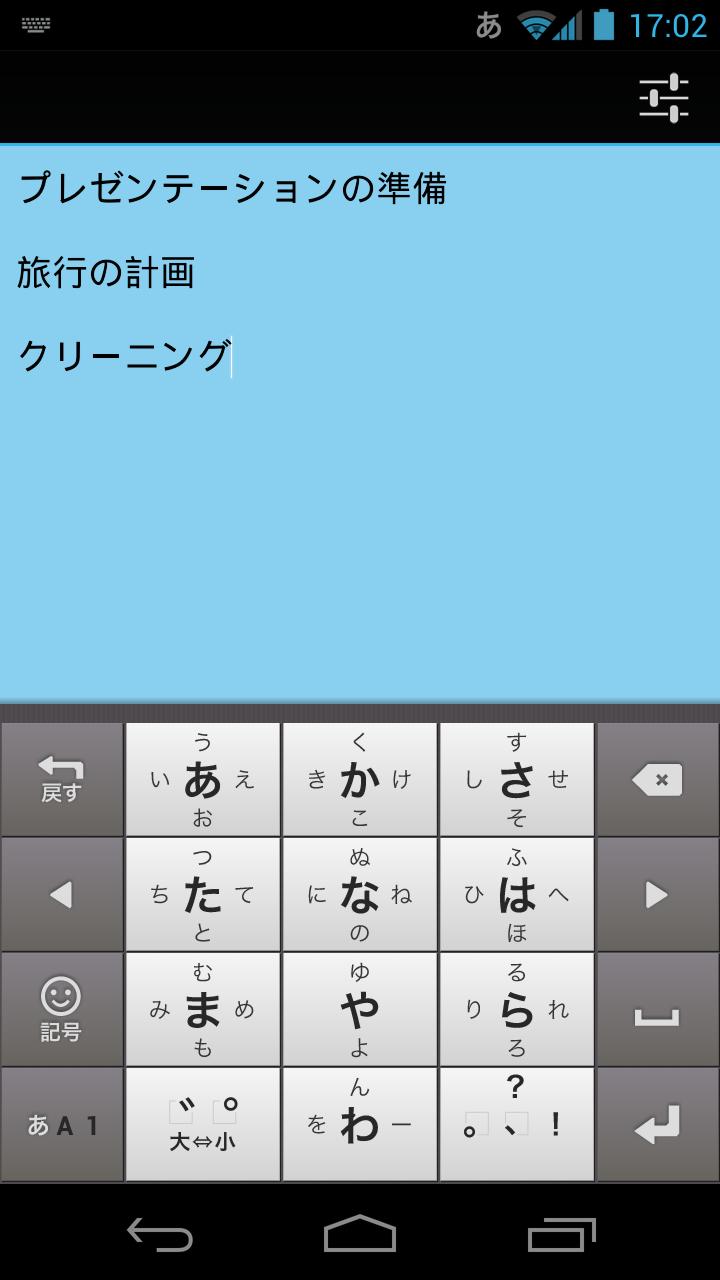Tap the さ key

[517, 780]
